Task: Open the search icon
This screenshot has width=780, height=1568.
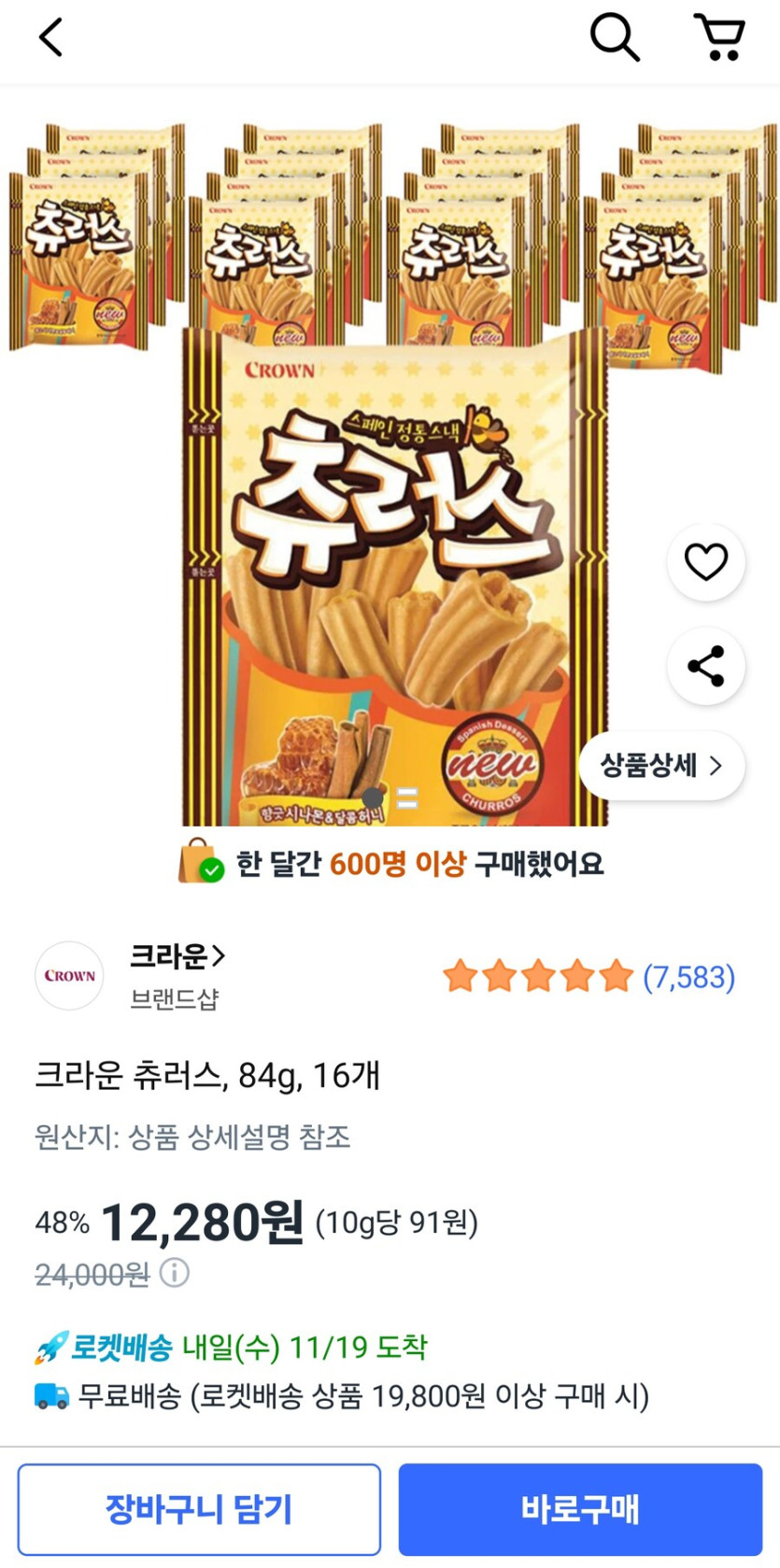Action: tap(614, 36)
